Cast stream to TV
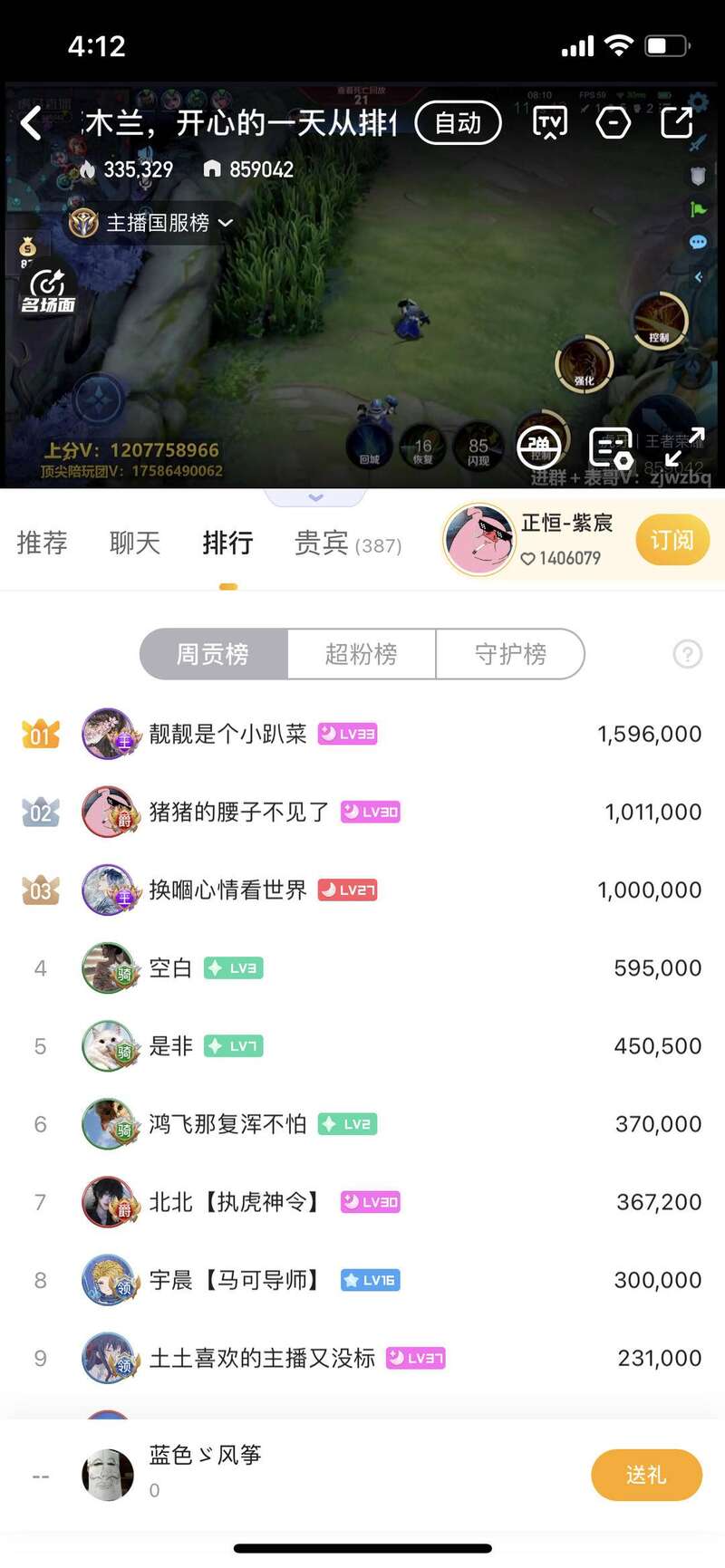725x1568 pixels. tap(550, 123)
